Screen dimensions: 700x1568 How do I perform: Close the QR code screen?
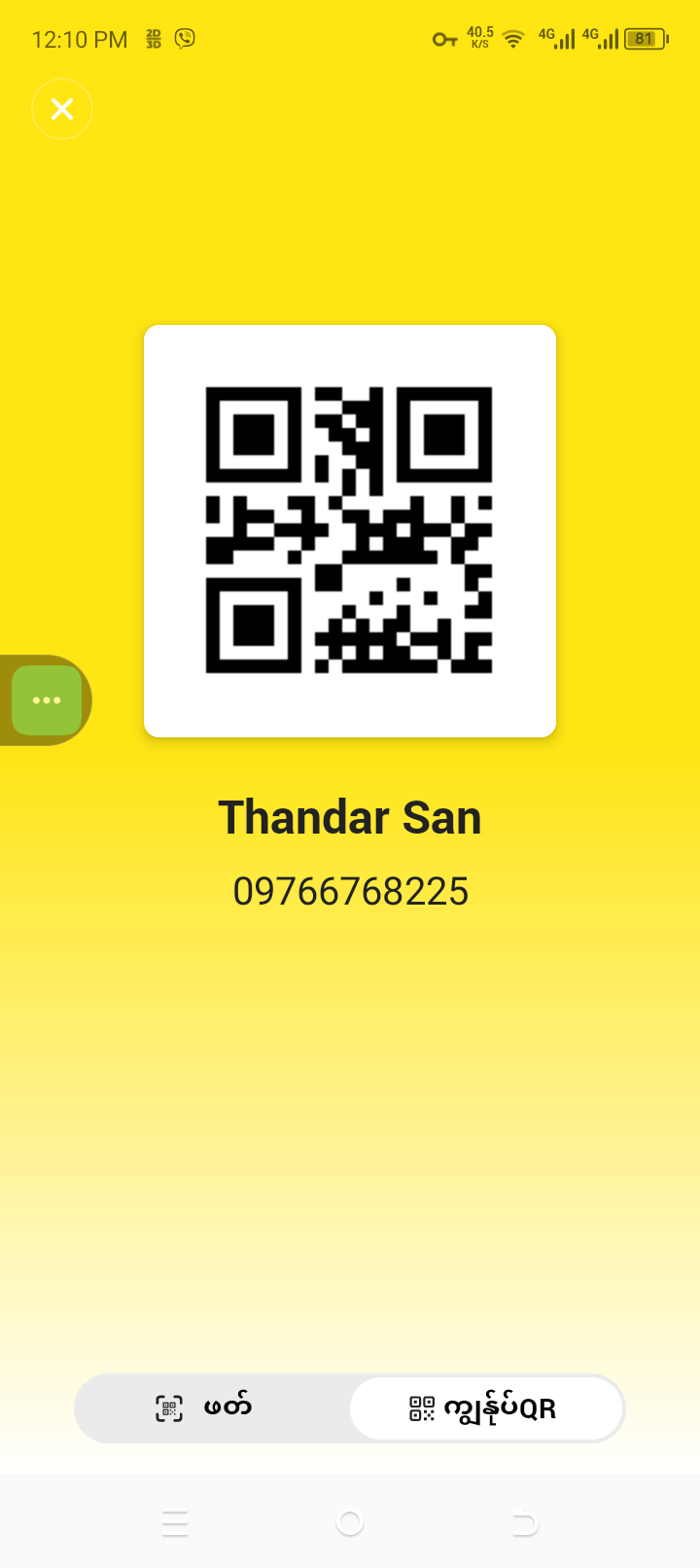point(62,109)
